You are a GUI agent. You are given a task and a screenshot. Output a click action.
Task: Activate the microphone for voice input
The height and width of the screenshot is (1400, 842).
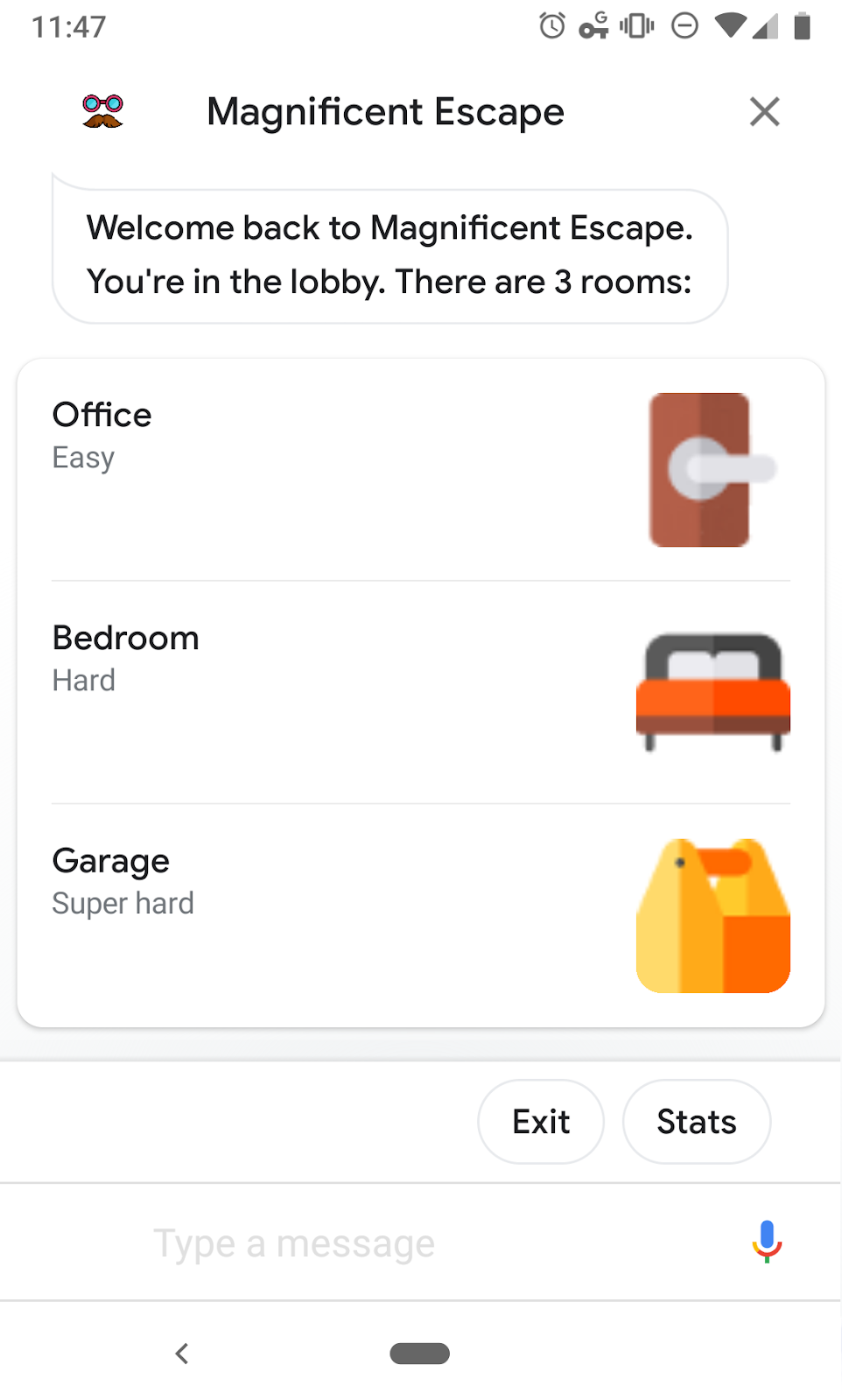click(x=767, y=1242)
